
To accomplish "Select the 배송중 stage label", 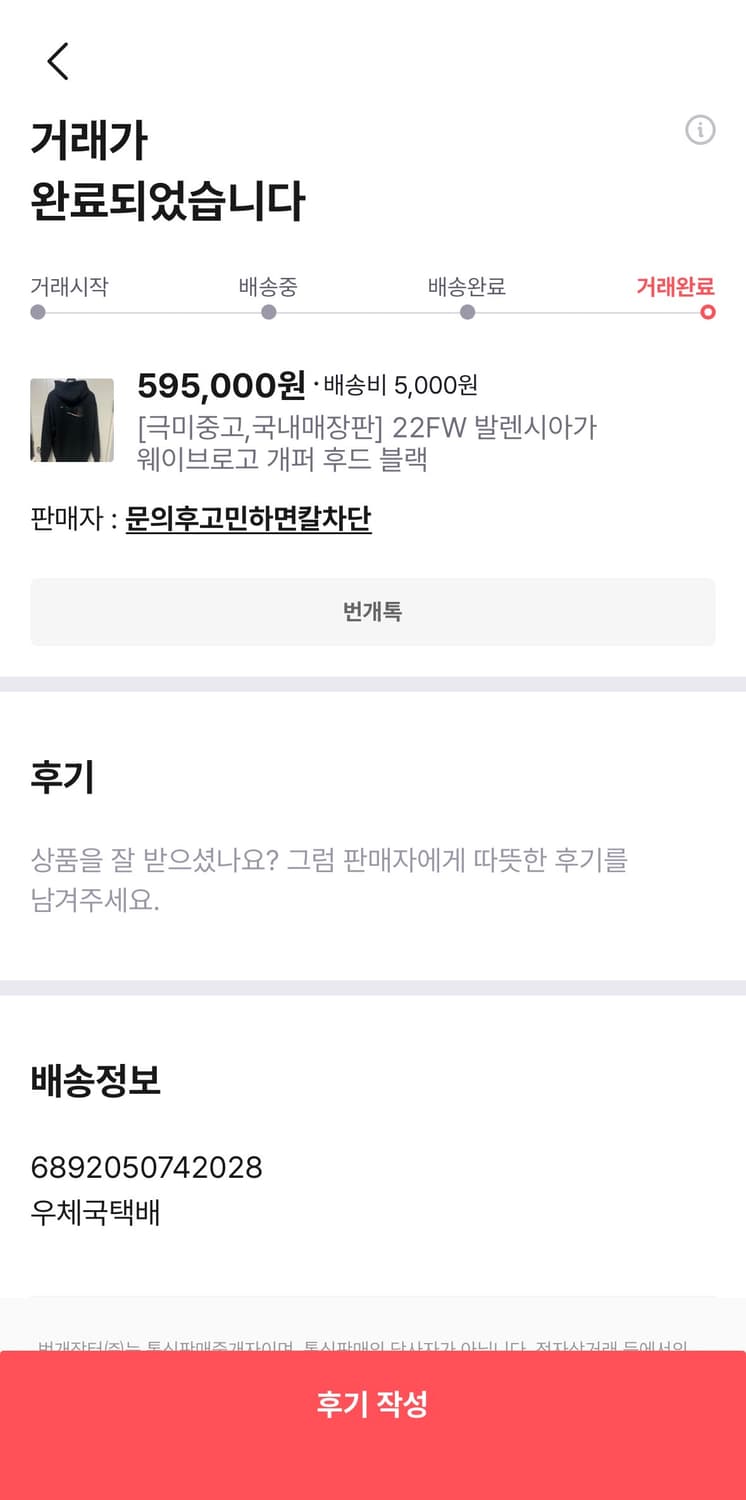I will 268,287.
